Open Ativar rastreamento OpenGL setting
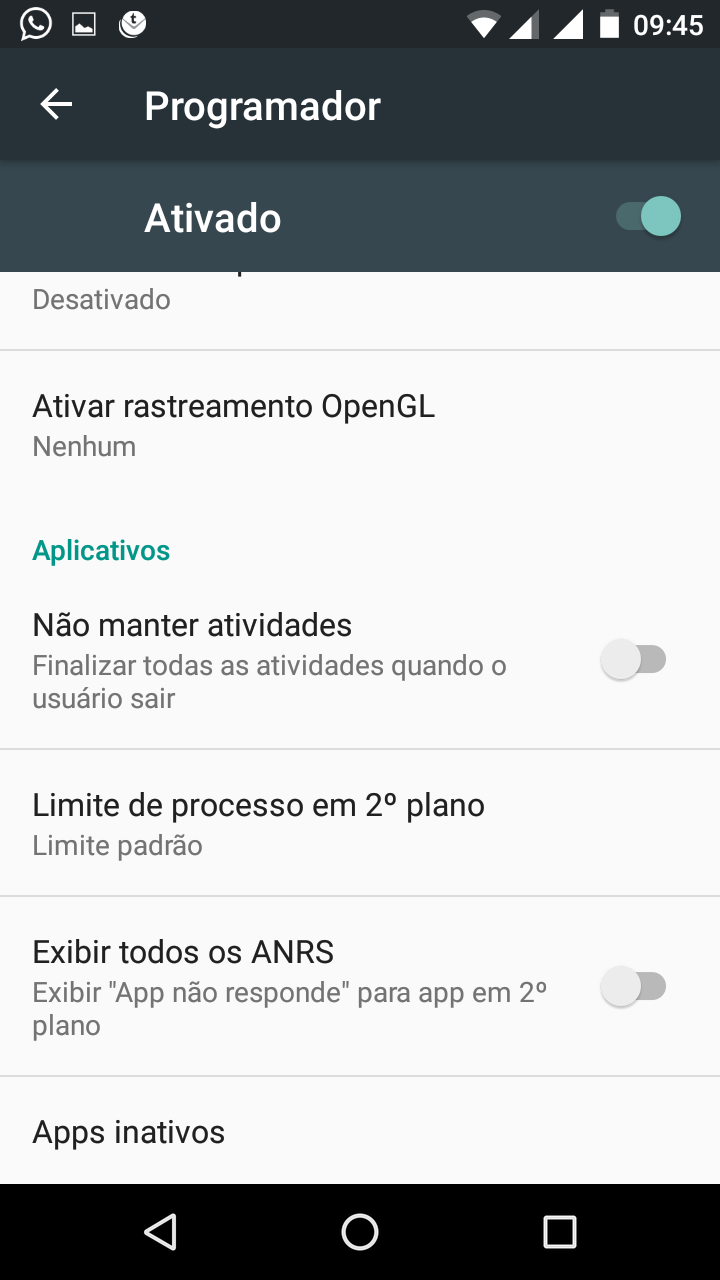The height and width of the screenshot is (1280, 720). [234, 424]
